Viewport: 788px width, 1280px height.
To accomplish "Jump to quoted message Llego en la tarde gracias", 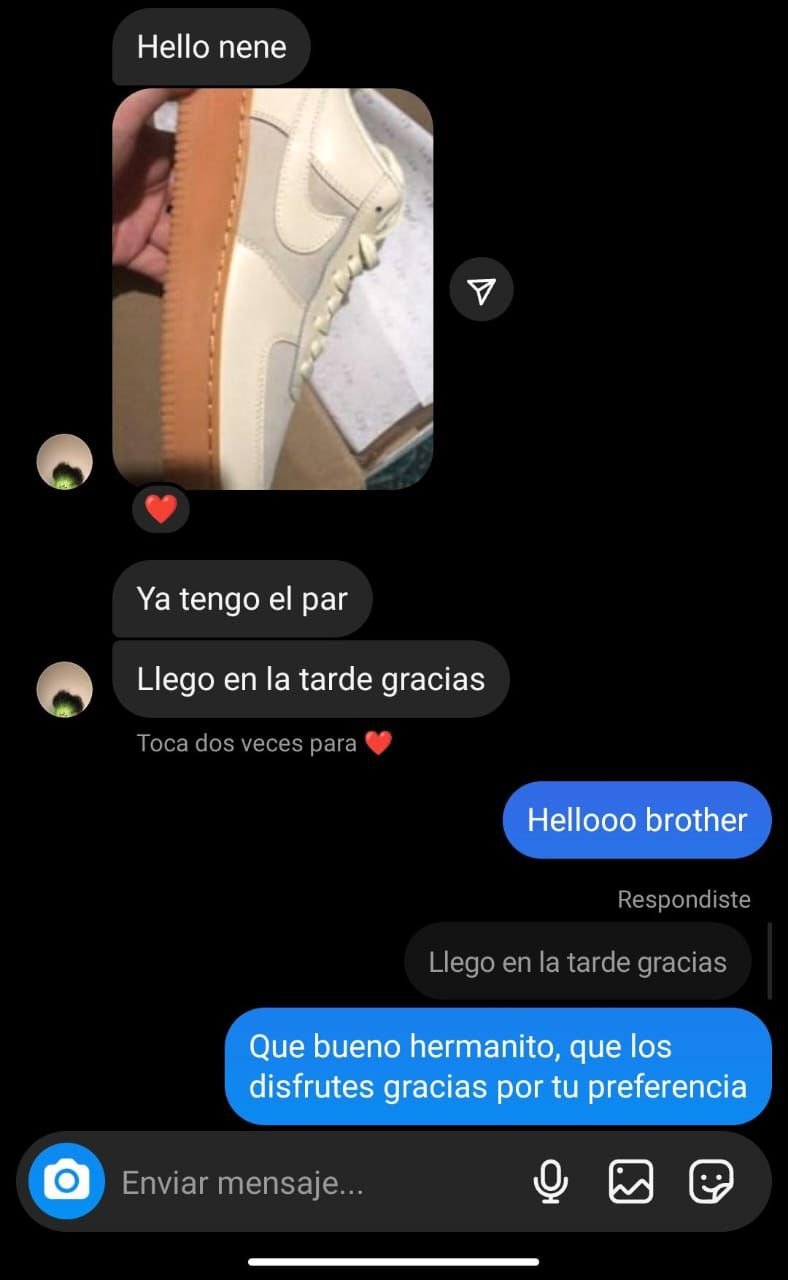I will pos(577,962).
